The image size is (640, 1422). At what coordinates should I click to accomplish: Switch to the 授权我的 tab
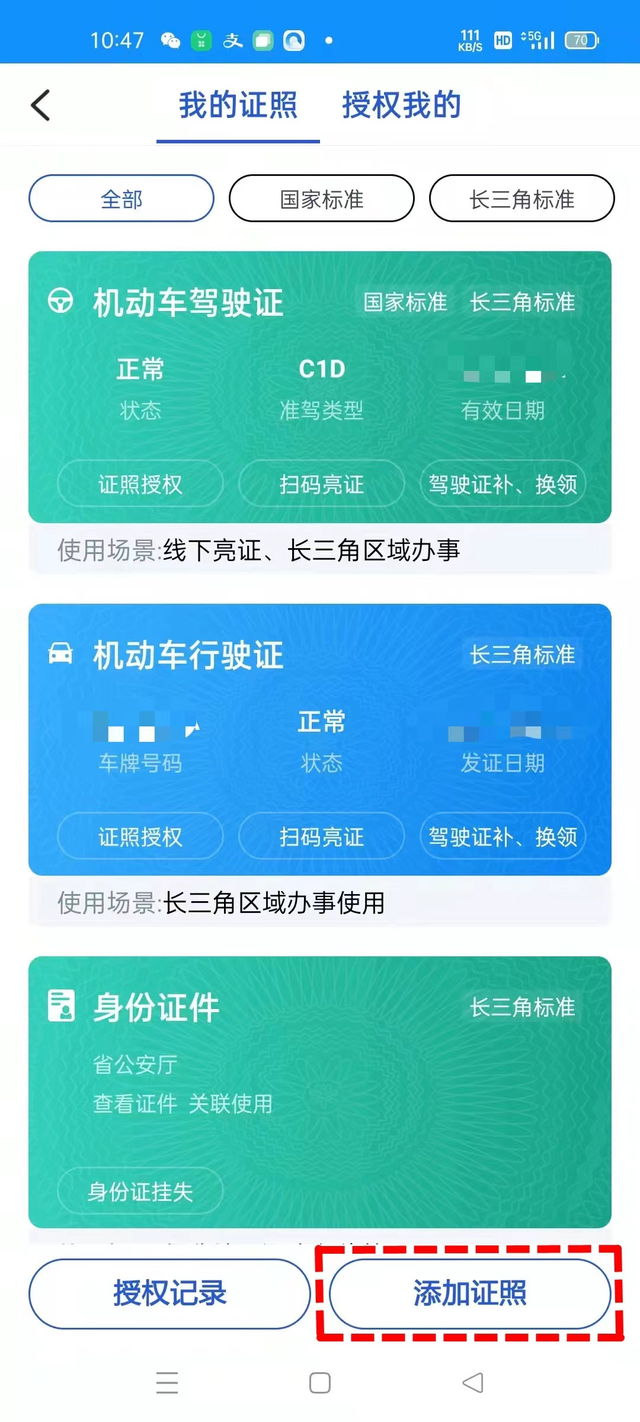(x=401, y=105)
